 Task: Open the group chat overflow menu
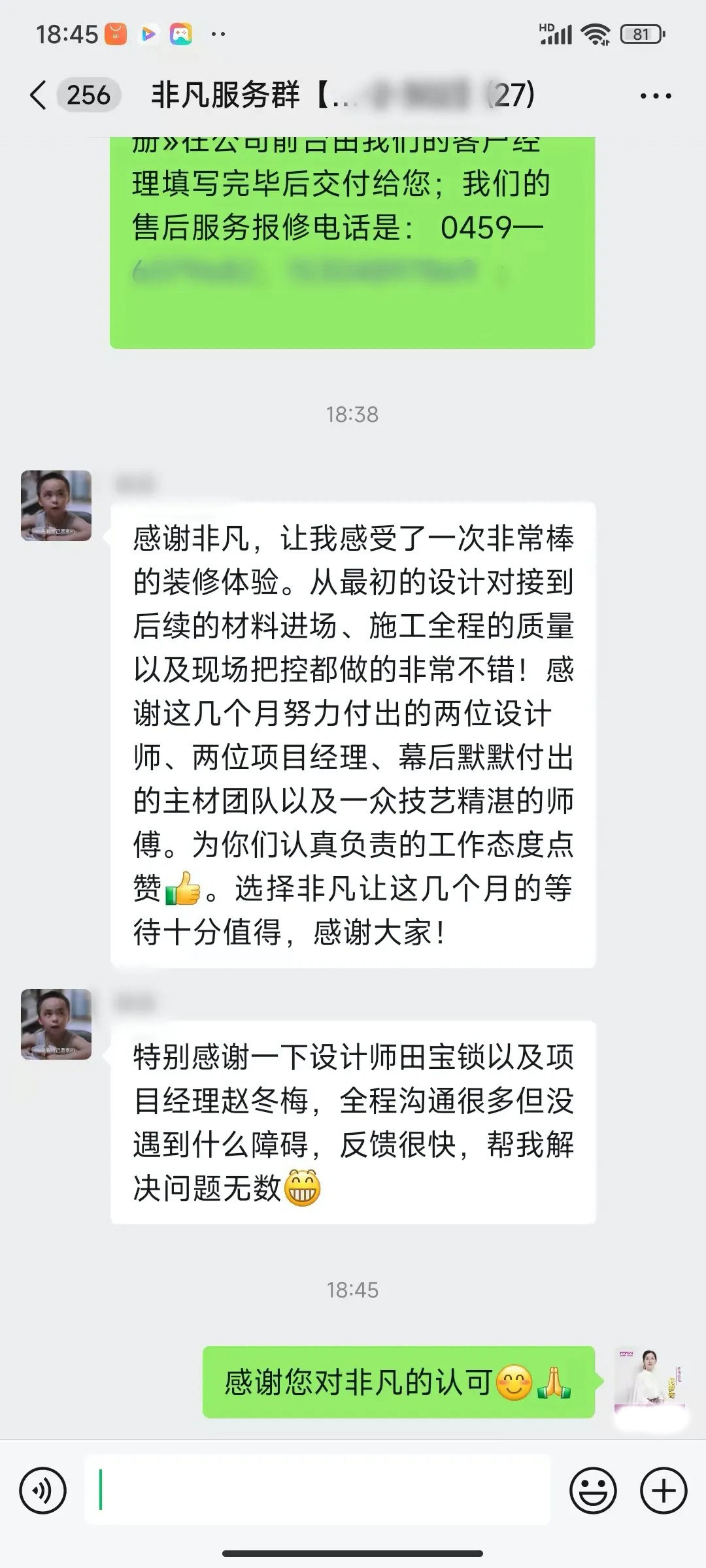click(x=655, y=96)
